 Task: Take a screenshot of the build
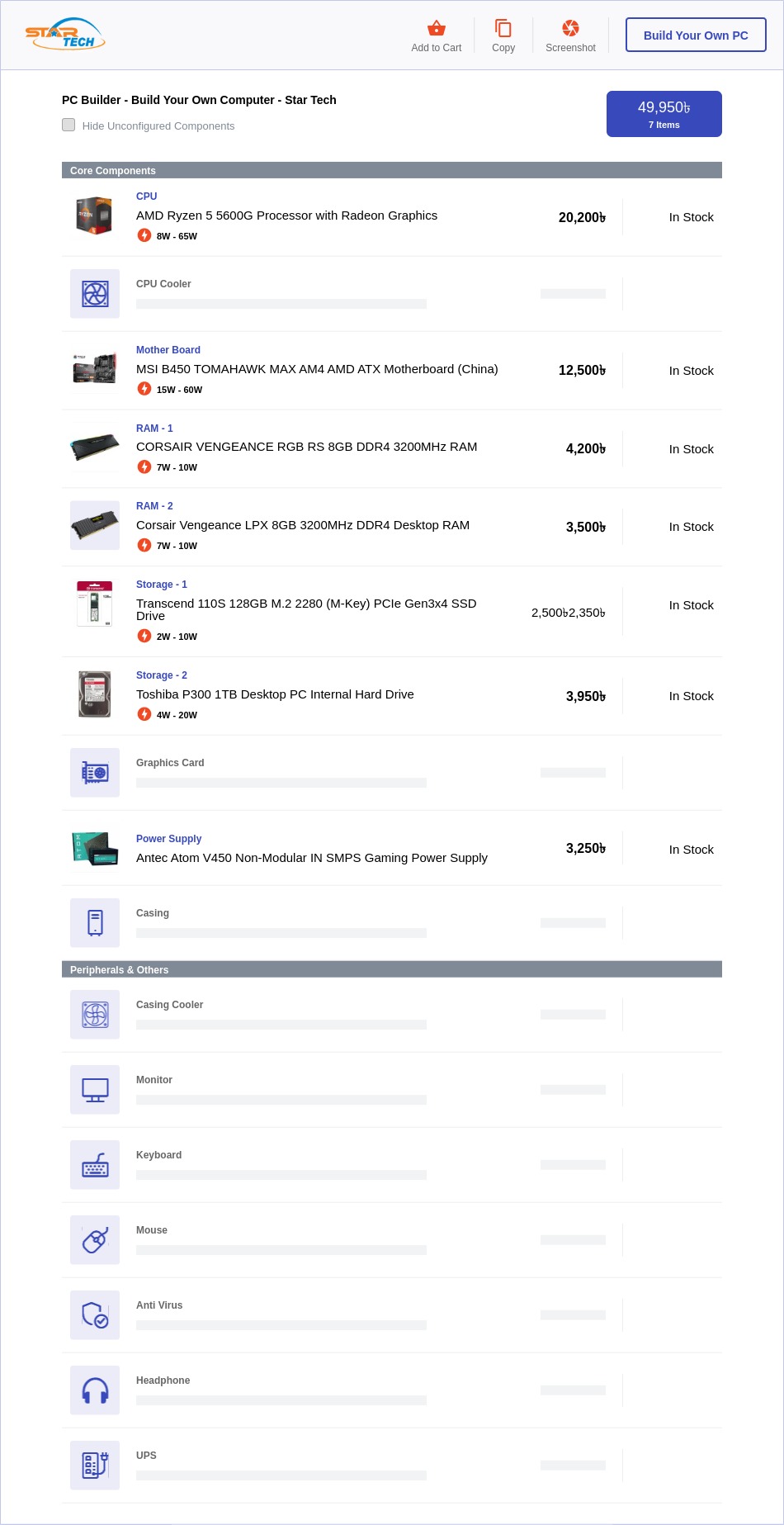click(x=570, y=36)
